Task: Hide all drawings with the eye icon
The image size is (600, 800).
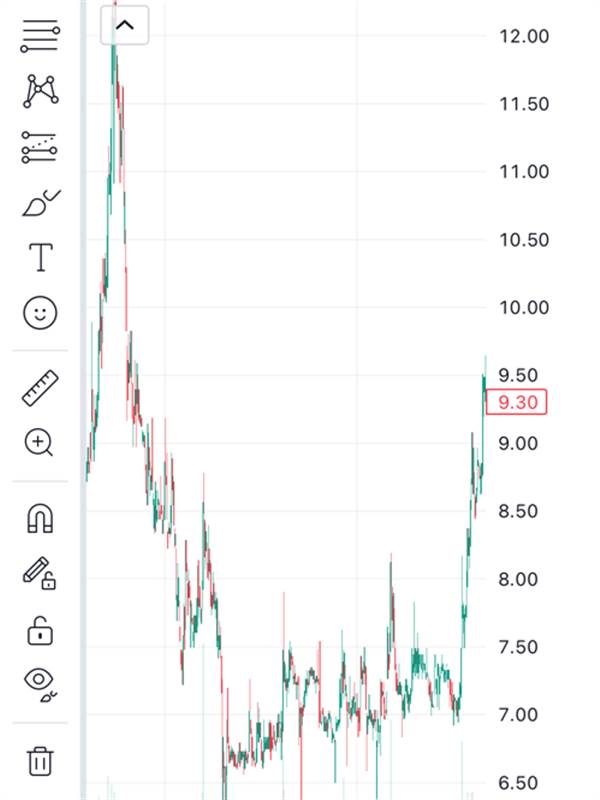Action: [40, 685]
